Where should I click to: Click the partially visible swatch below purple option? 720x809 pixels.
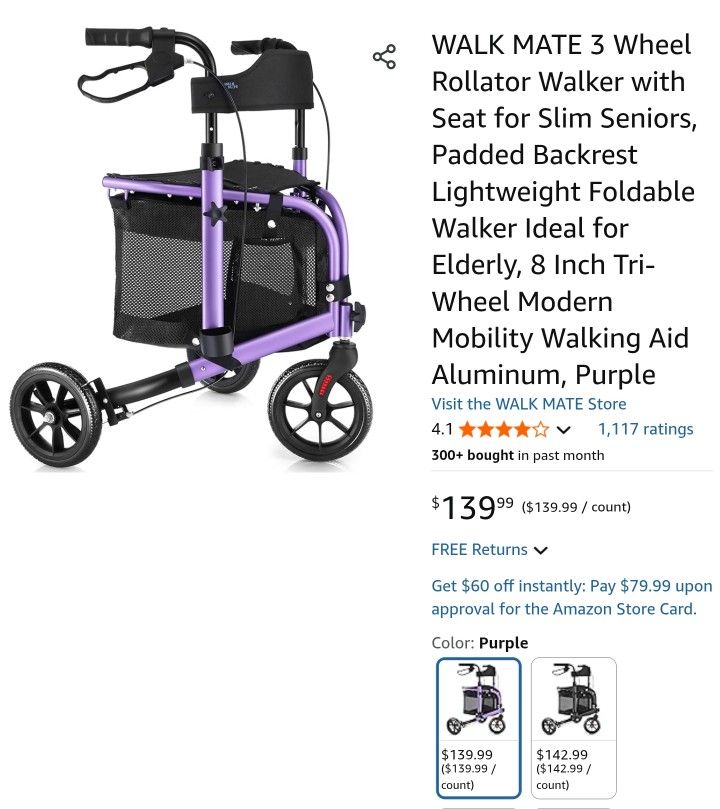click(x=479, y=806)
